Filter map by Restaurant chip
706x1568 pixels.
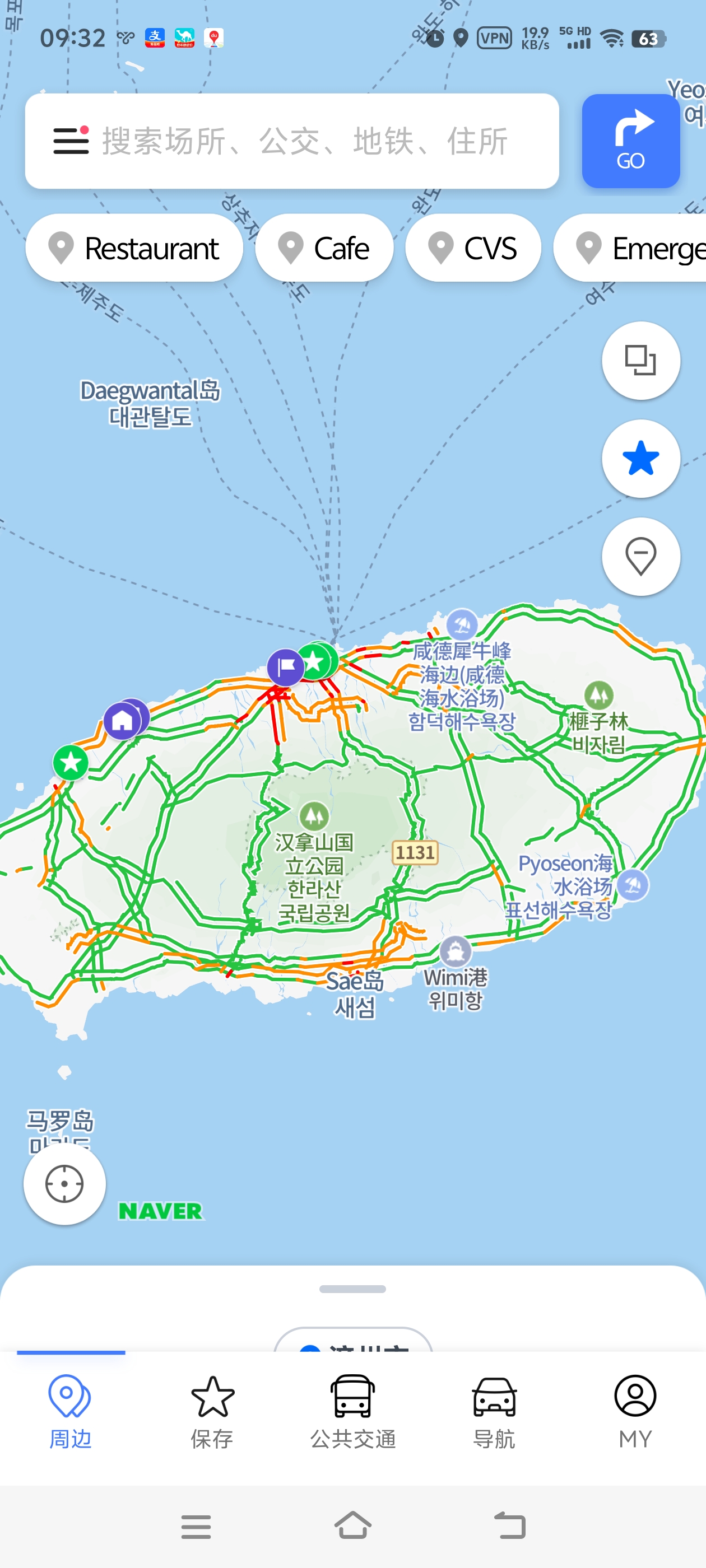coord(134,248)
